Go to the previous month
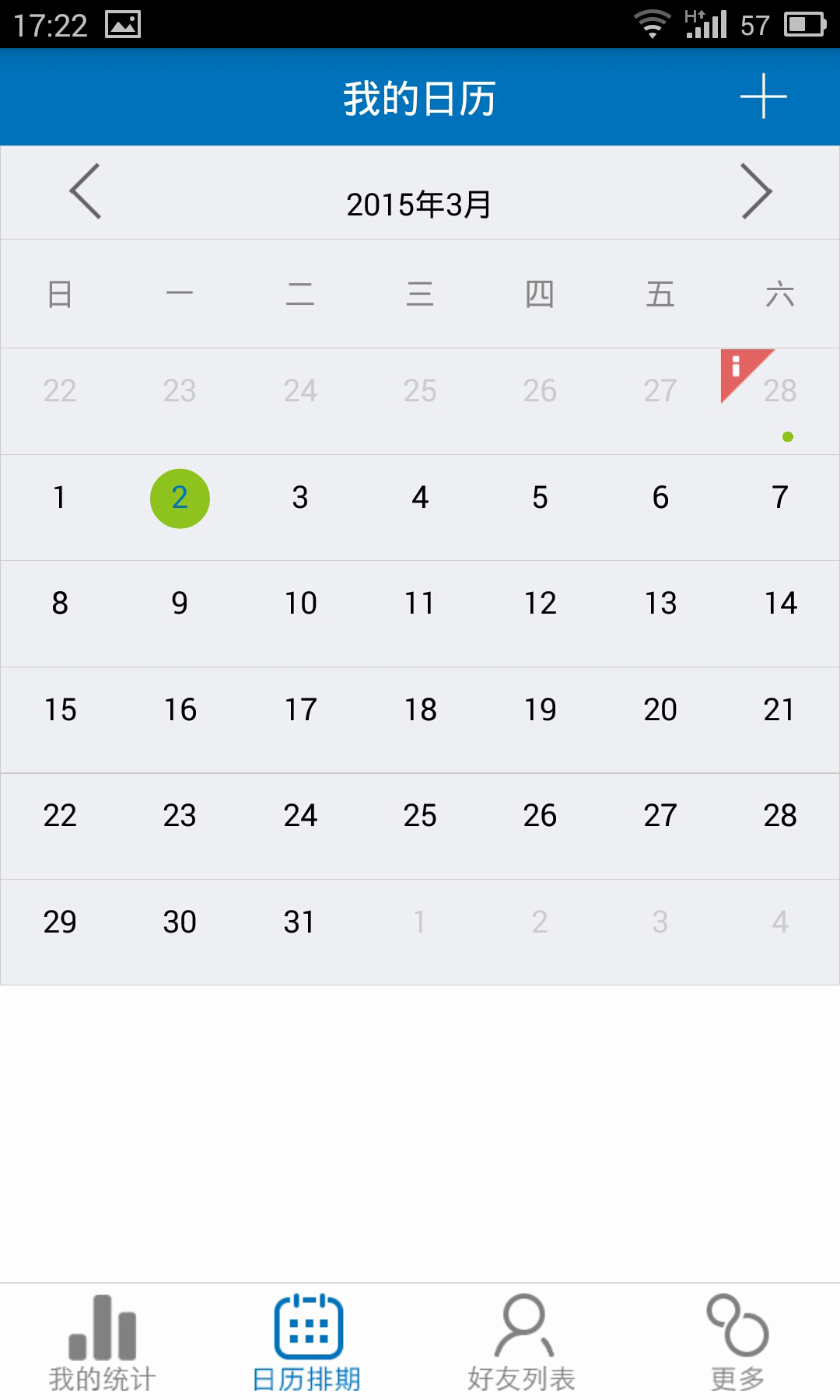 click(x=86, y=191)
